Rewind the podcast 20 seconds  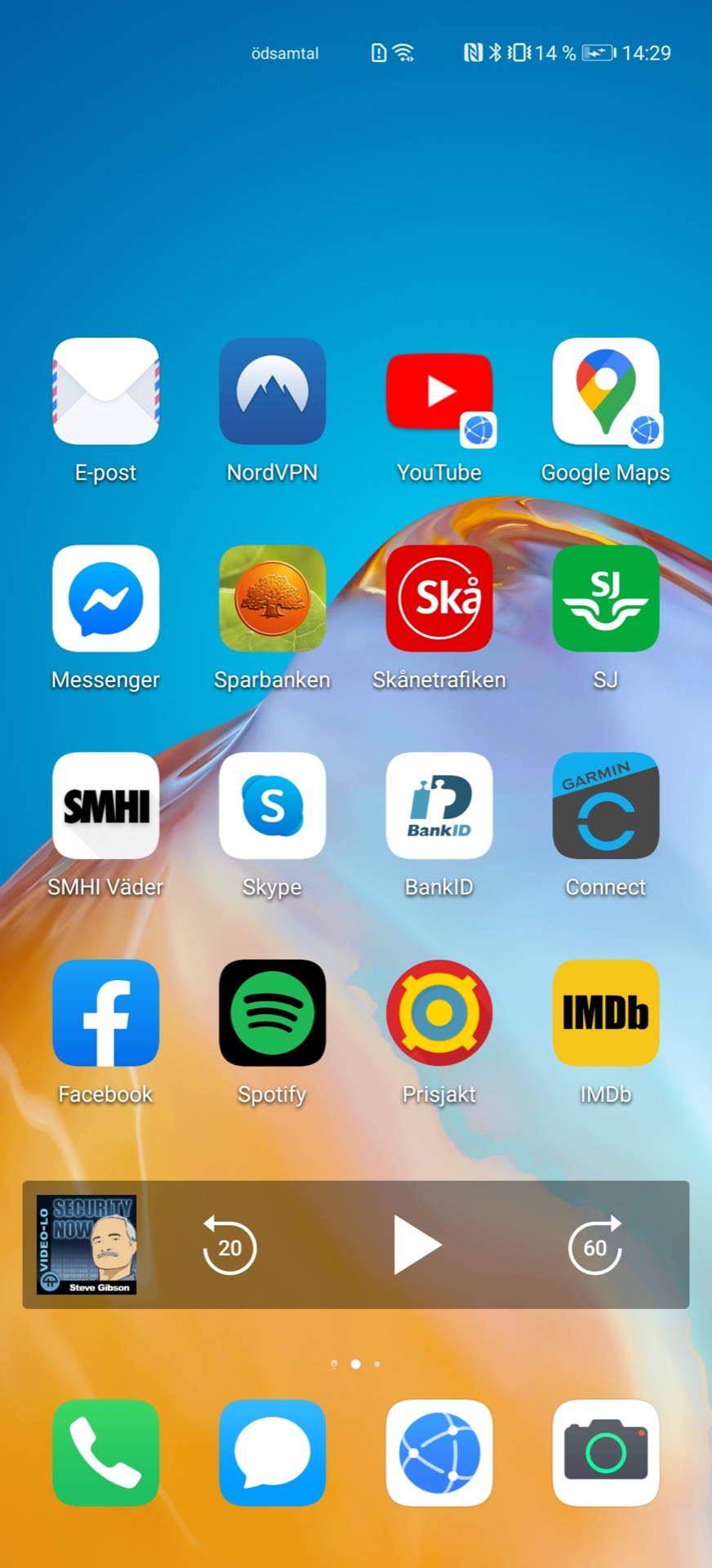229,1246
